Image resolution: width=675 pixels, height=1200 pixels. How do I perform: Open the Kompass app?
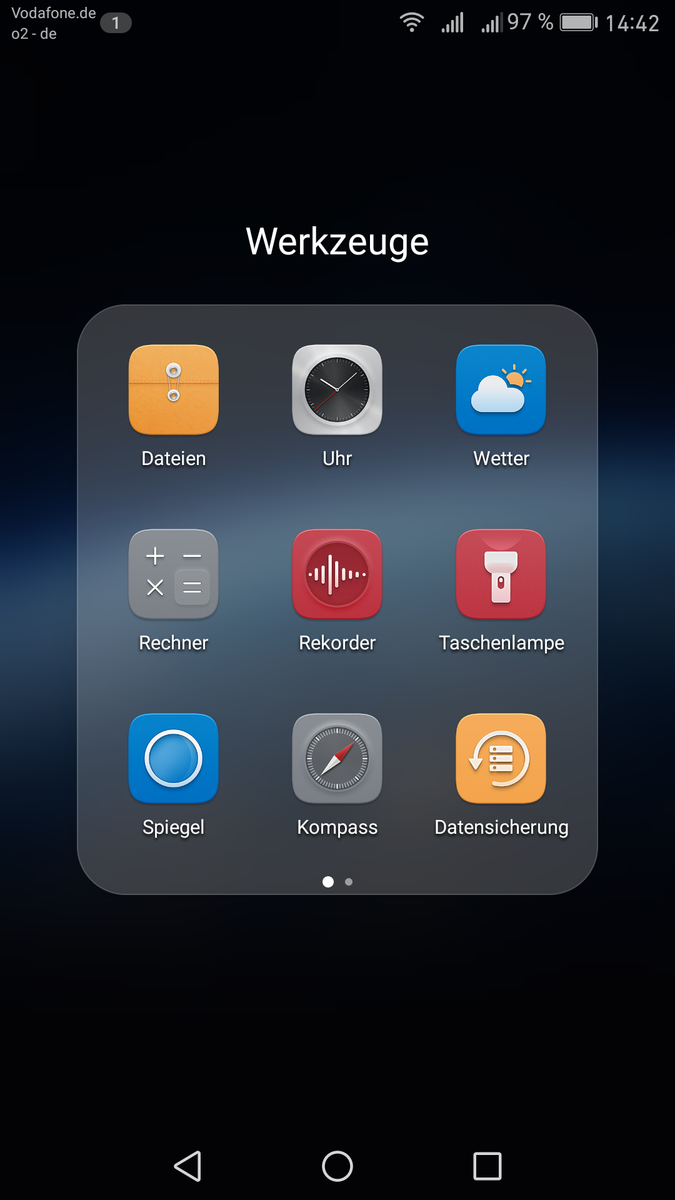[337, 758]
